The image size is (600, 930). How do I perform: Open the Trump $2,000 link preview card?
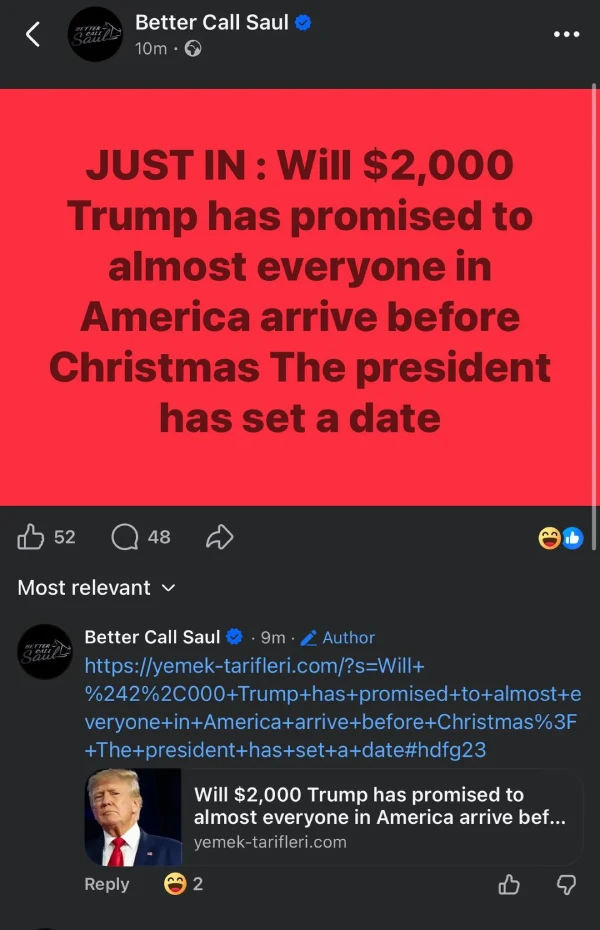tap(334, 817)
